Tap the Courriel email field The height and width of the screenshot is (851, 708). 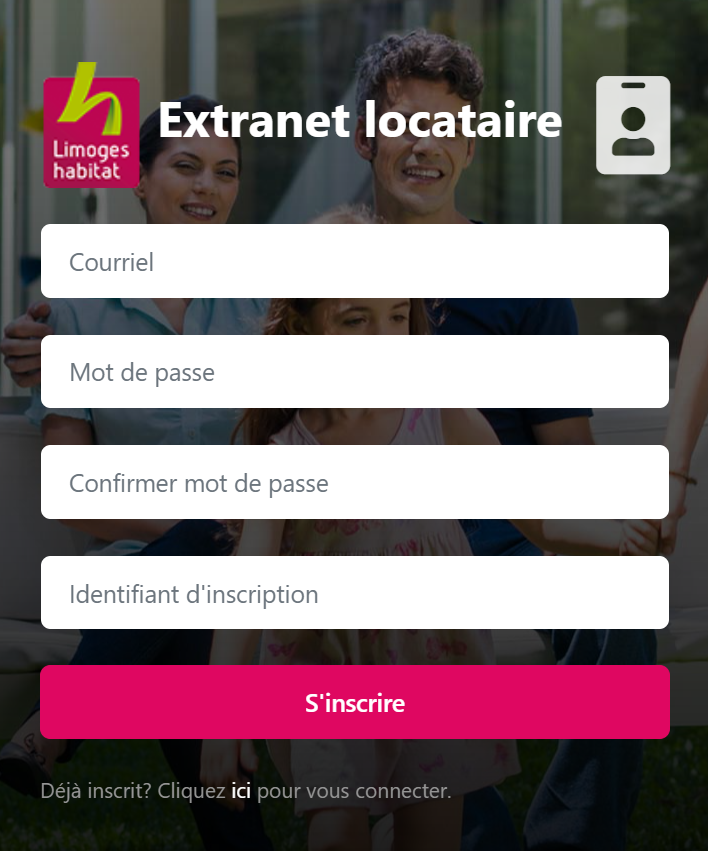354,261
